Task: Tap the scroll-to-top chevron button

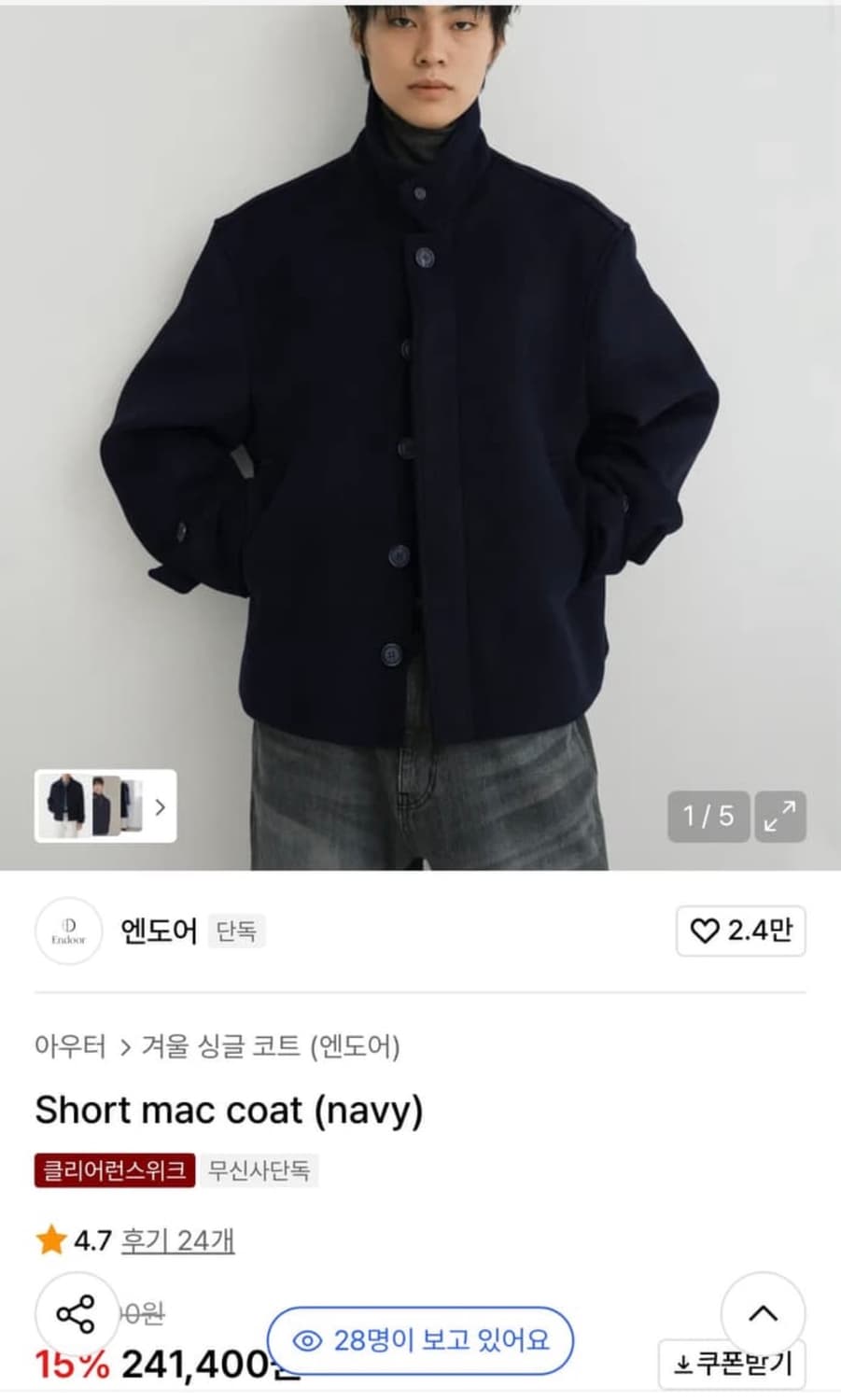Action: pyautogui.click(x=764, y=1312)
